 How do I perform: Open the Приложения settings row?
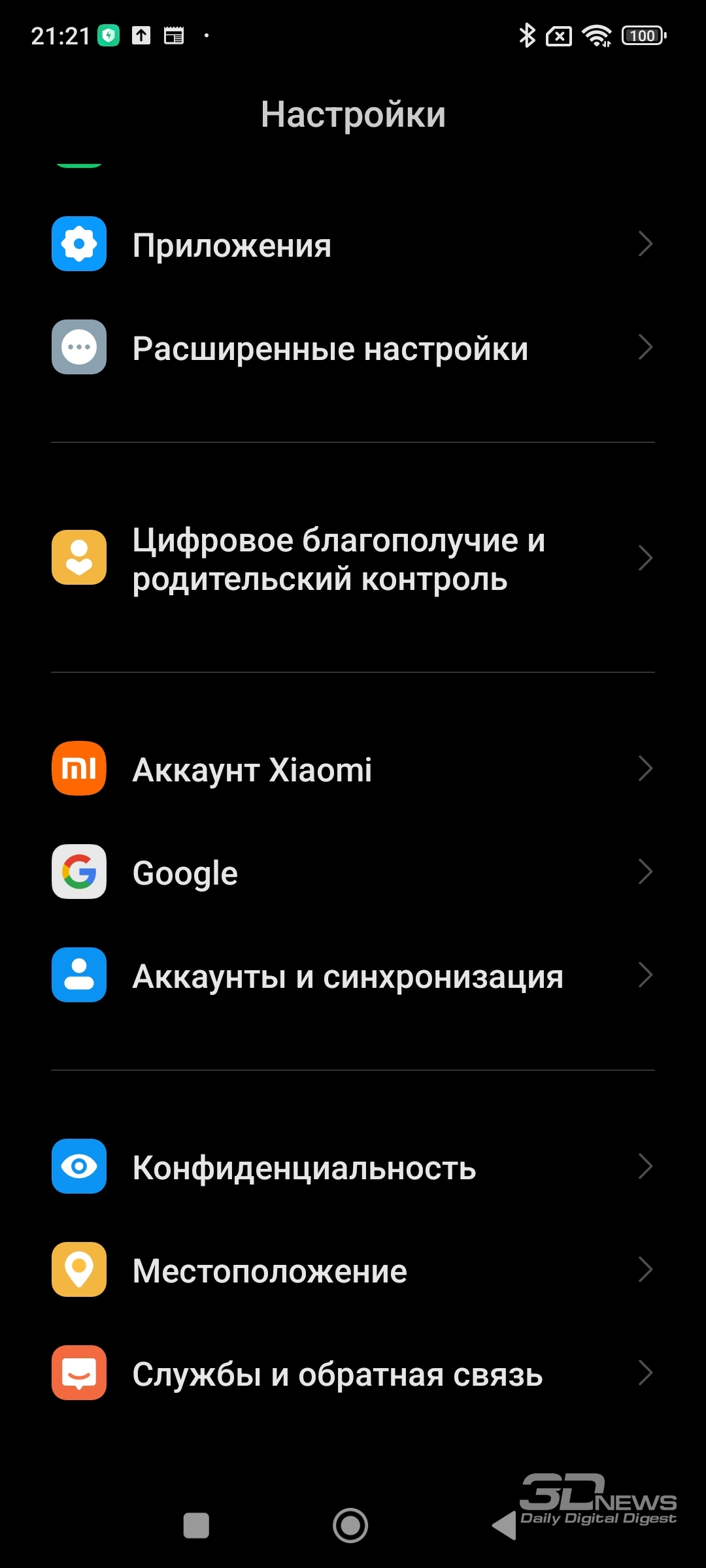click(x=353, y=244)
